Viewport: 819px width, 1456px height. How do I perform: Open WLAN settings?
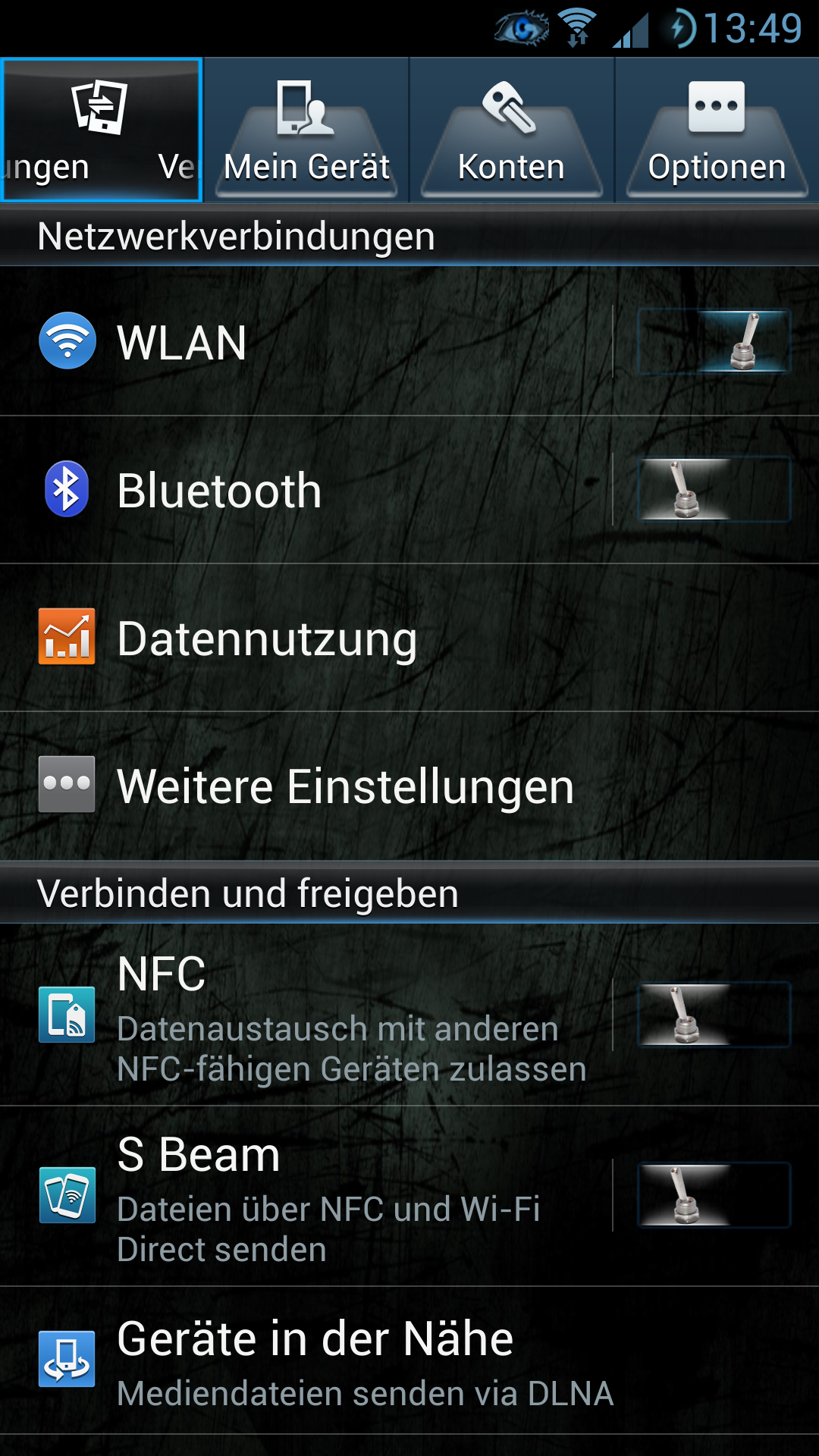(306, 341)
